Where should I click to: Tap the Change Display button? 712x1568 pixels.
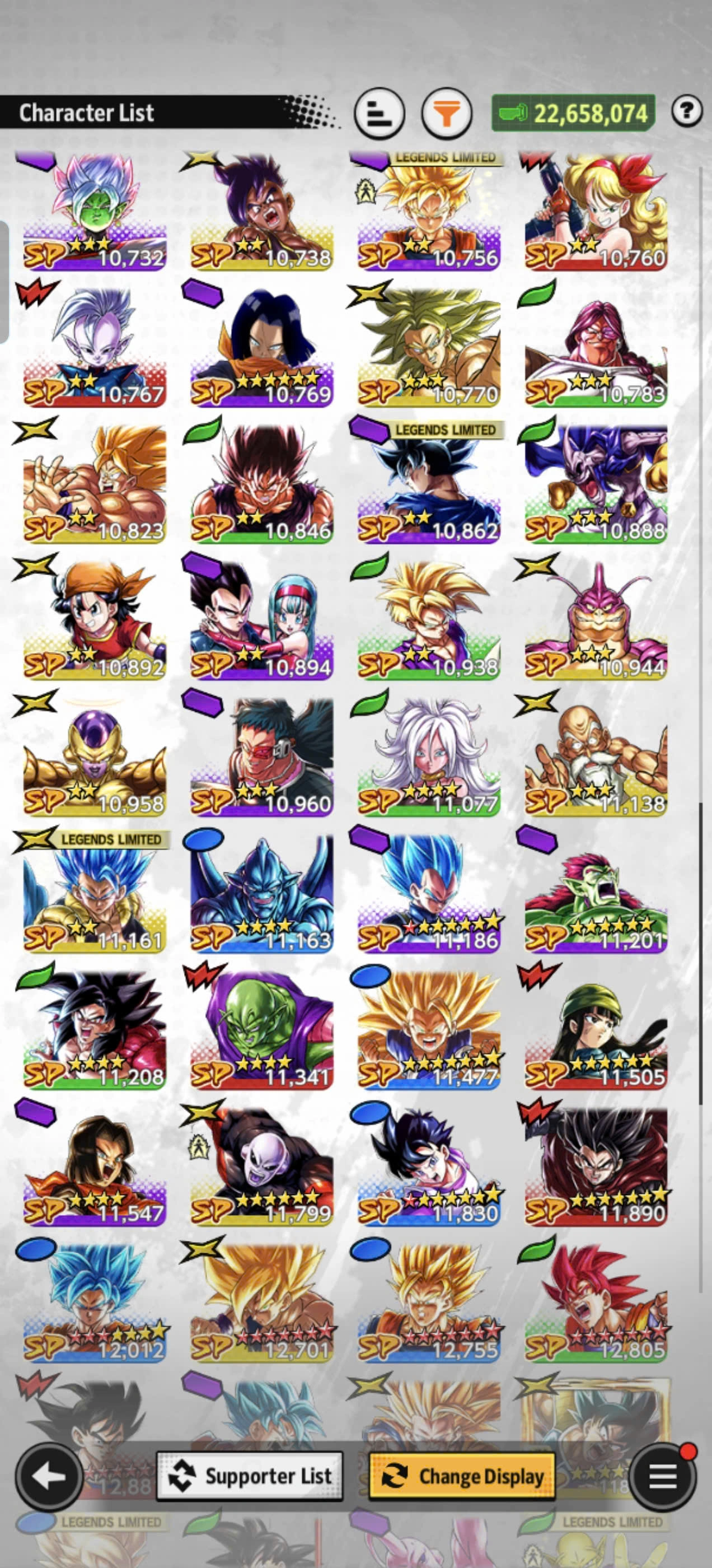point(462,1476)
